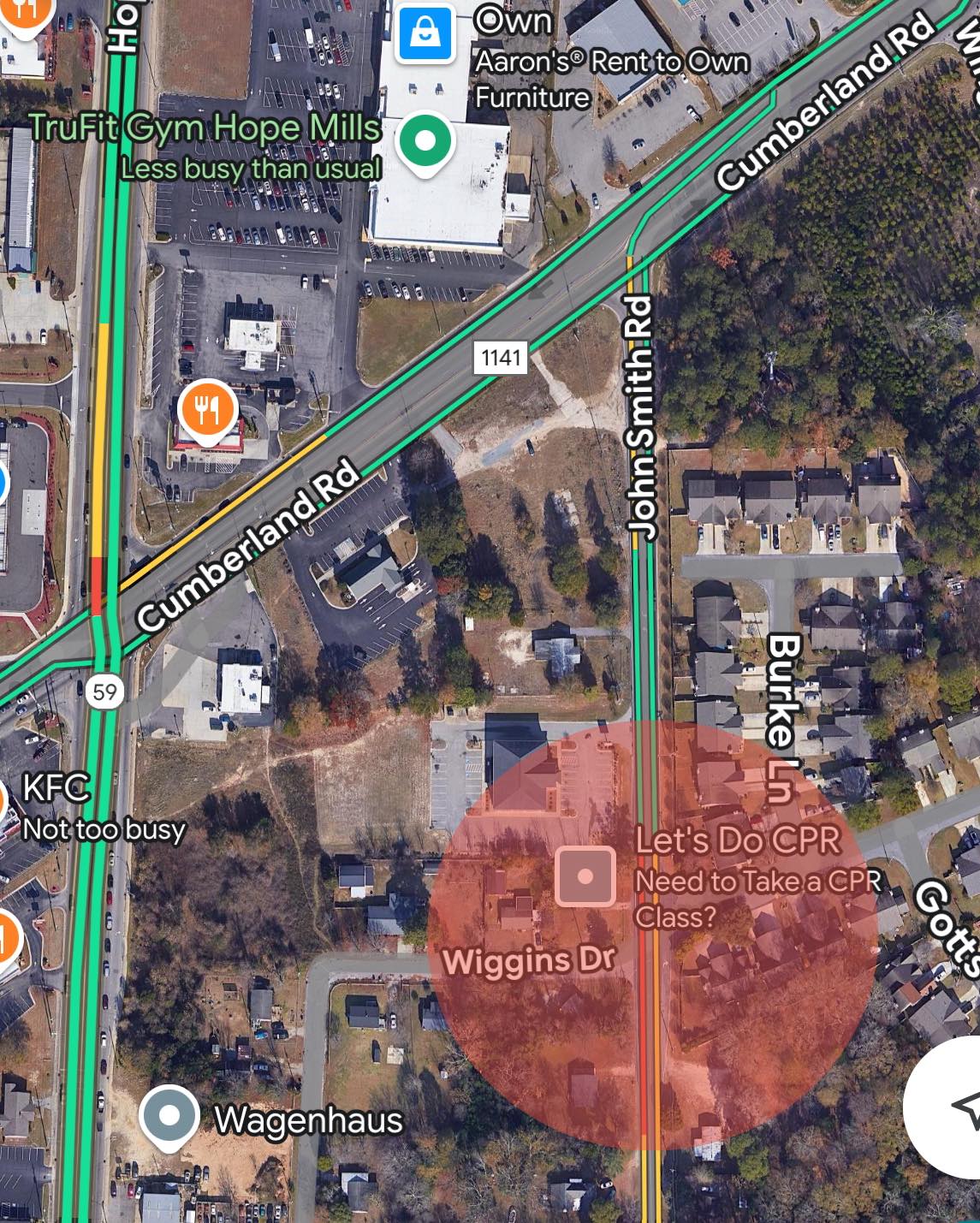
Task: Recenter map with location arrow button
Action: [x=963, y=1107]
